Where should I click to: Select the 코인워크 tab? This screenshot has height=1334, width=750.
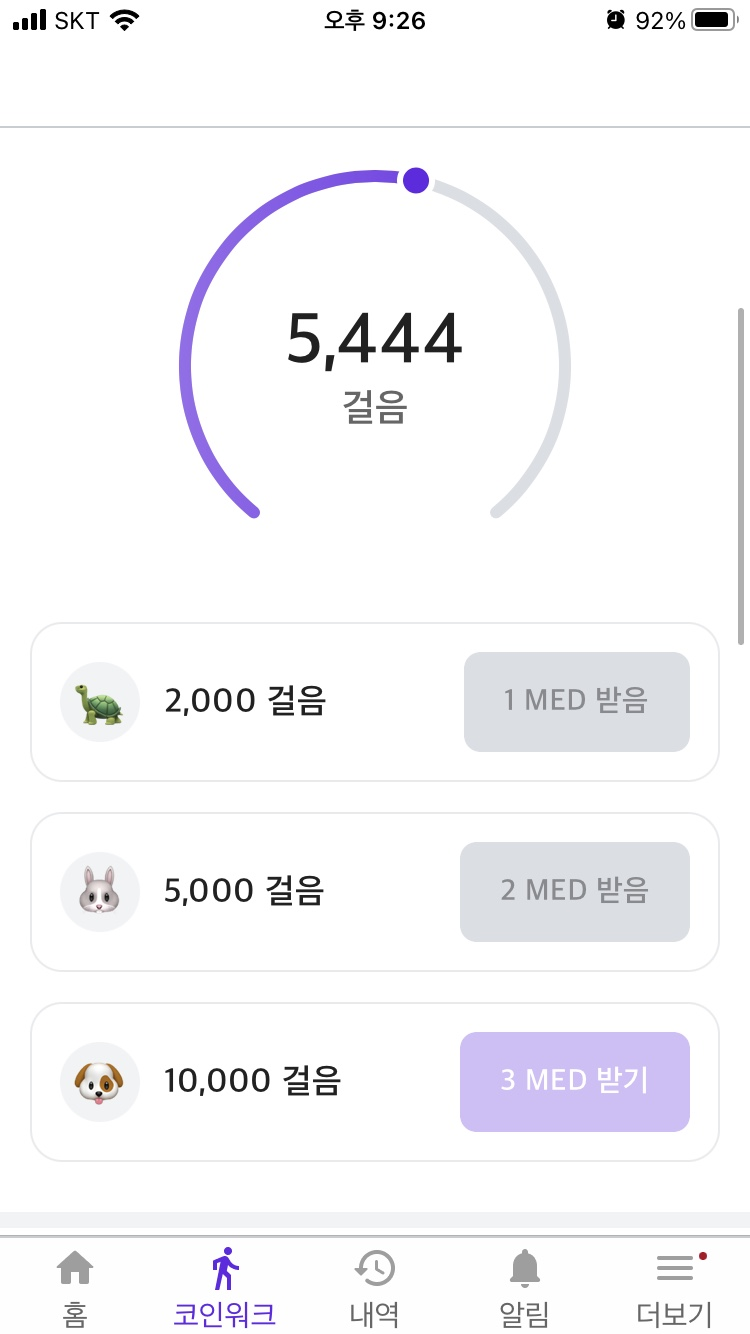click(225, 1288)
